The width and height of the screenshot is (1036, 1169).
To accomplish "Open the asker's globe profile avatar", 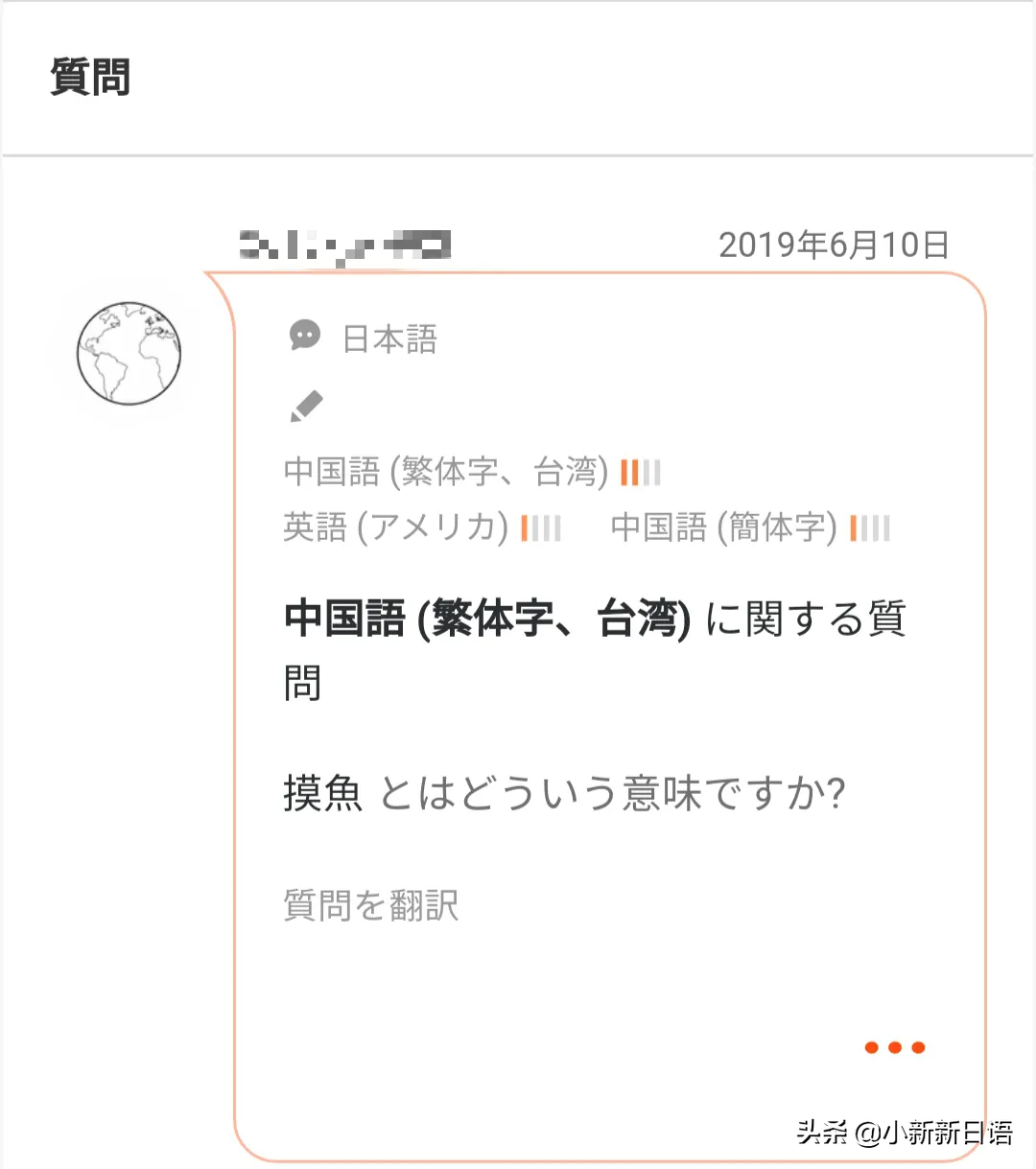I will 129,353.
